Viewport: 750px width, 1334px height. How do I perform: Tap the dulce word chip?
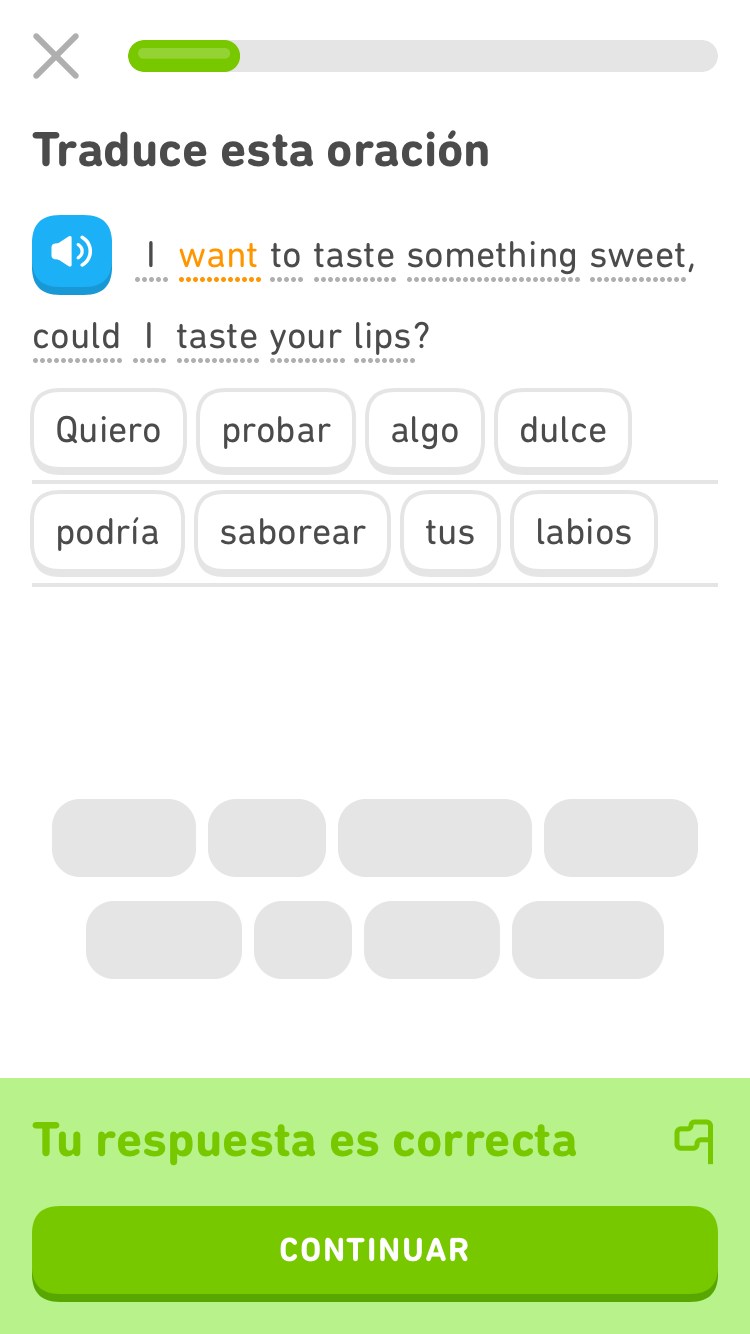point(563,430)
